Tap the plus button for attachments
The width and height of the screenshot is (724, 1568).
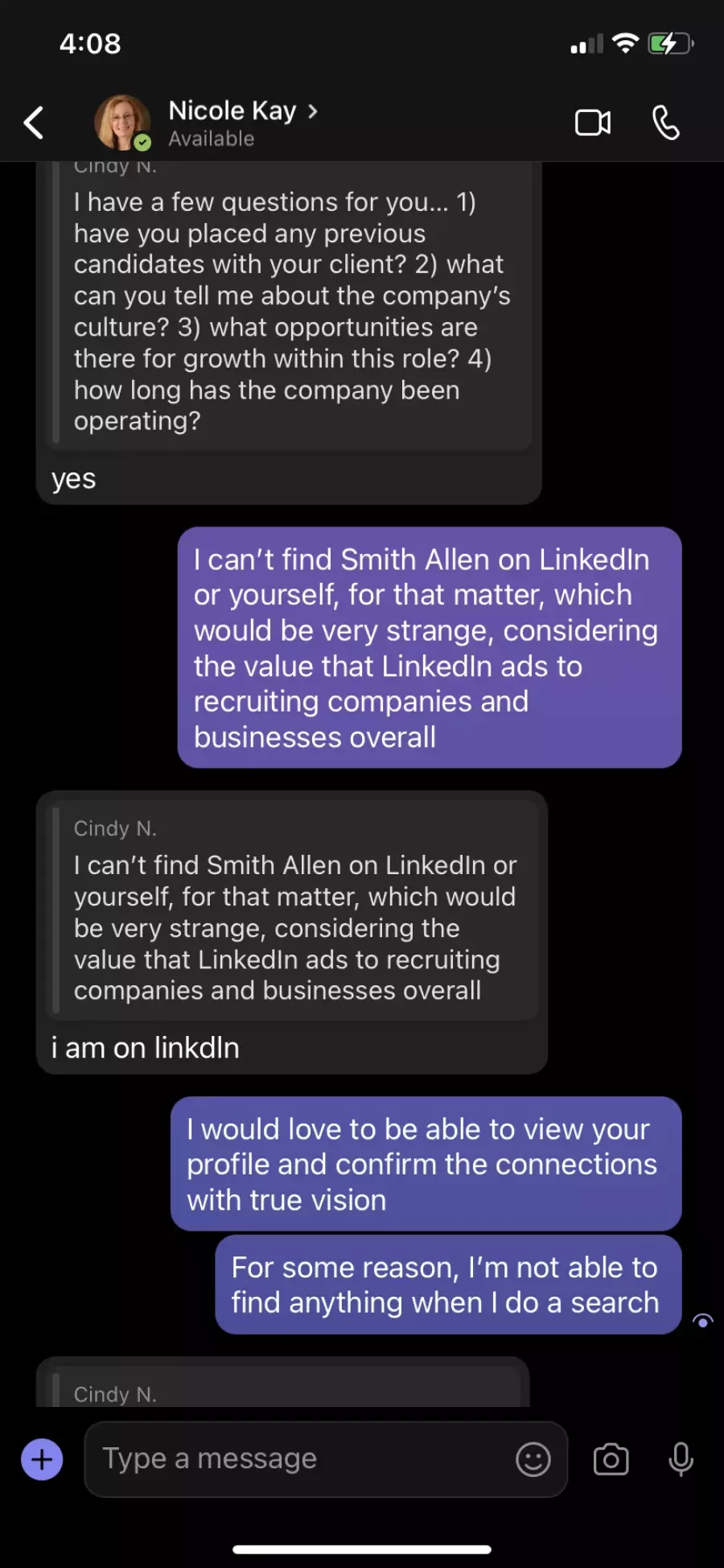pos(42,1459)
